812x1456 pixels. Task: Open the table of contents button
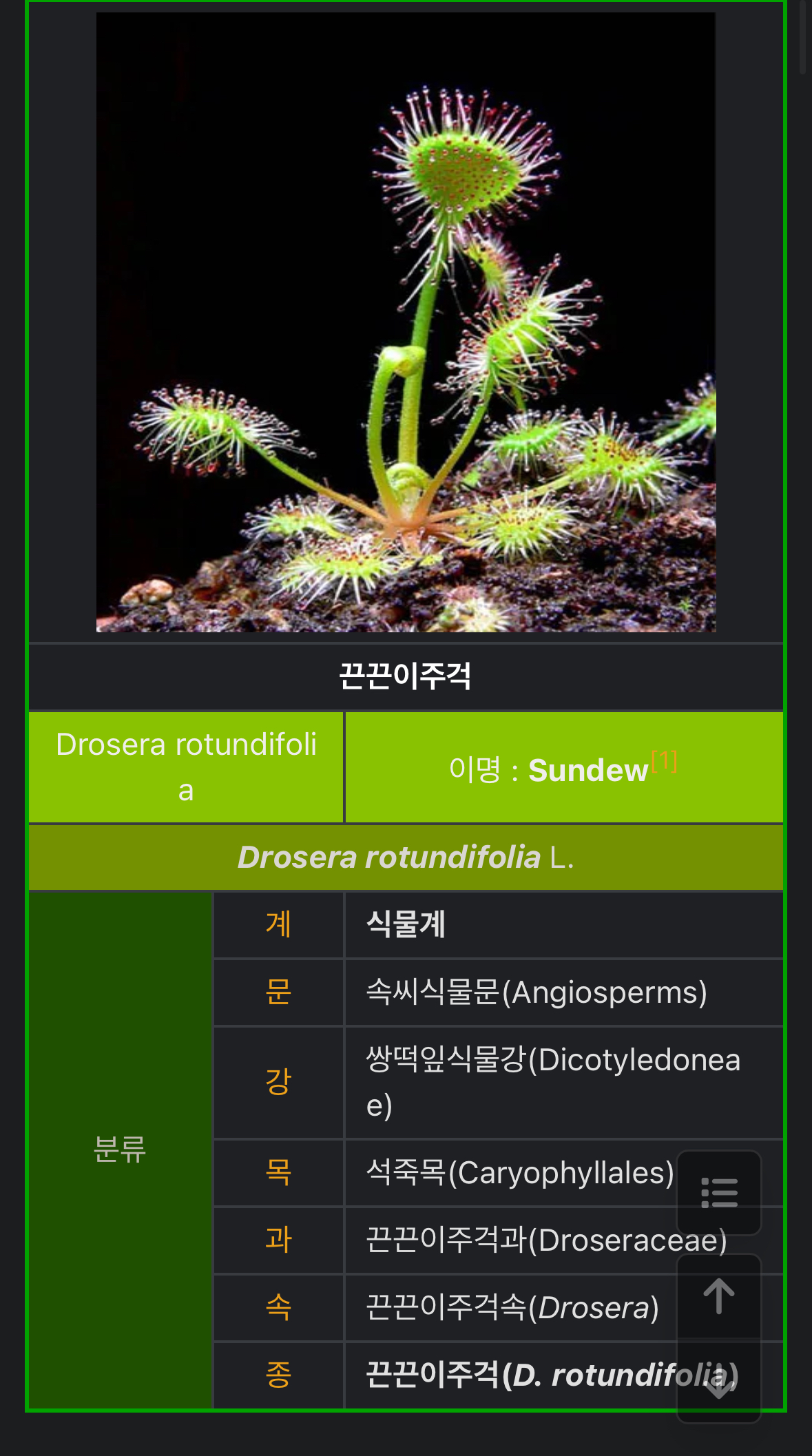click(719, 1193)
